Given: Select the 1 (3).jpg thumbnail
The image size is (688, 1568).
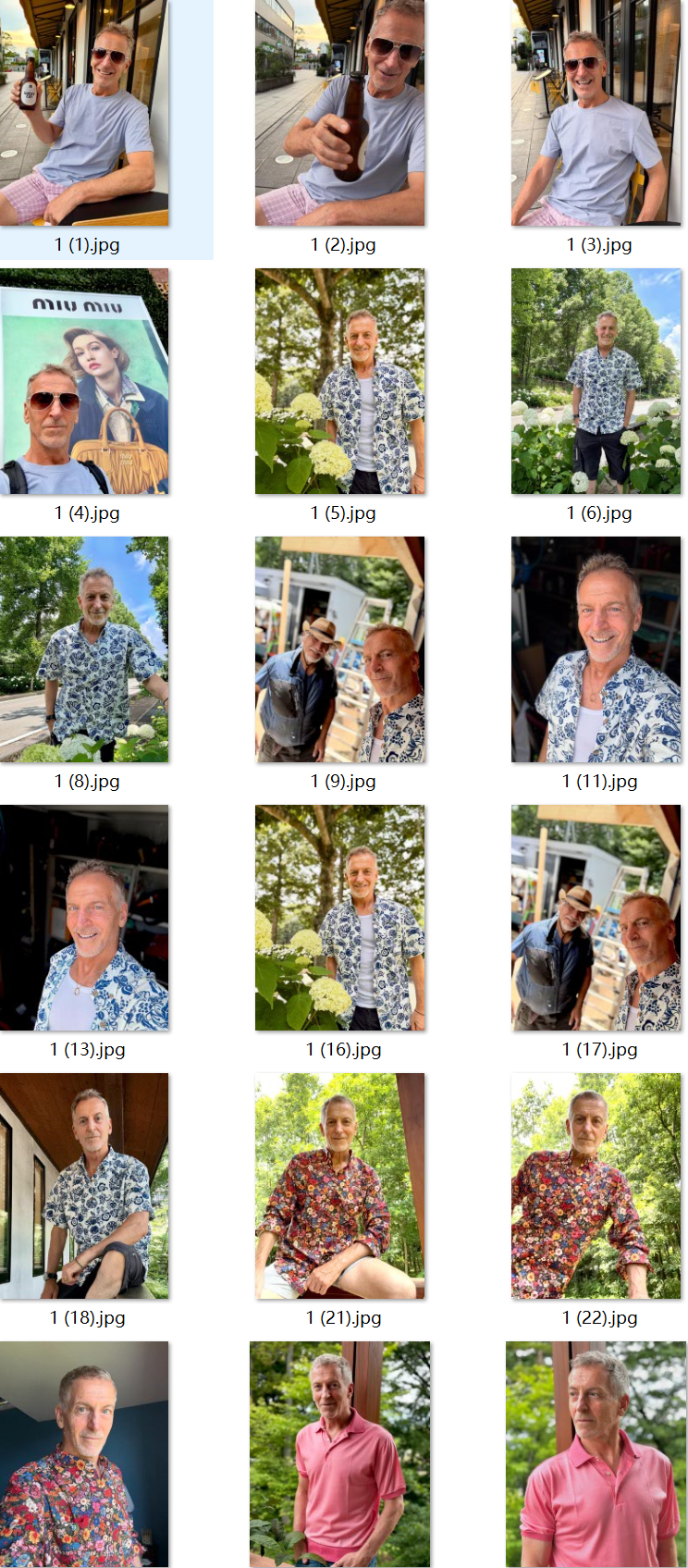Looking at the screenshot, I should [x=596, y=113].
